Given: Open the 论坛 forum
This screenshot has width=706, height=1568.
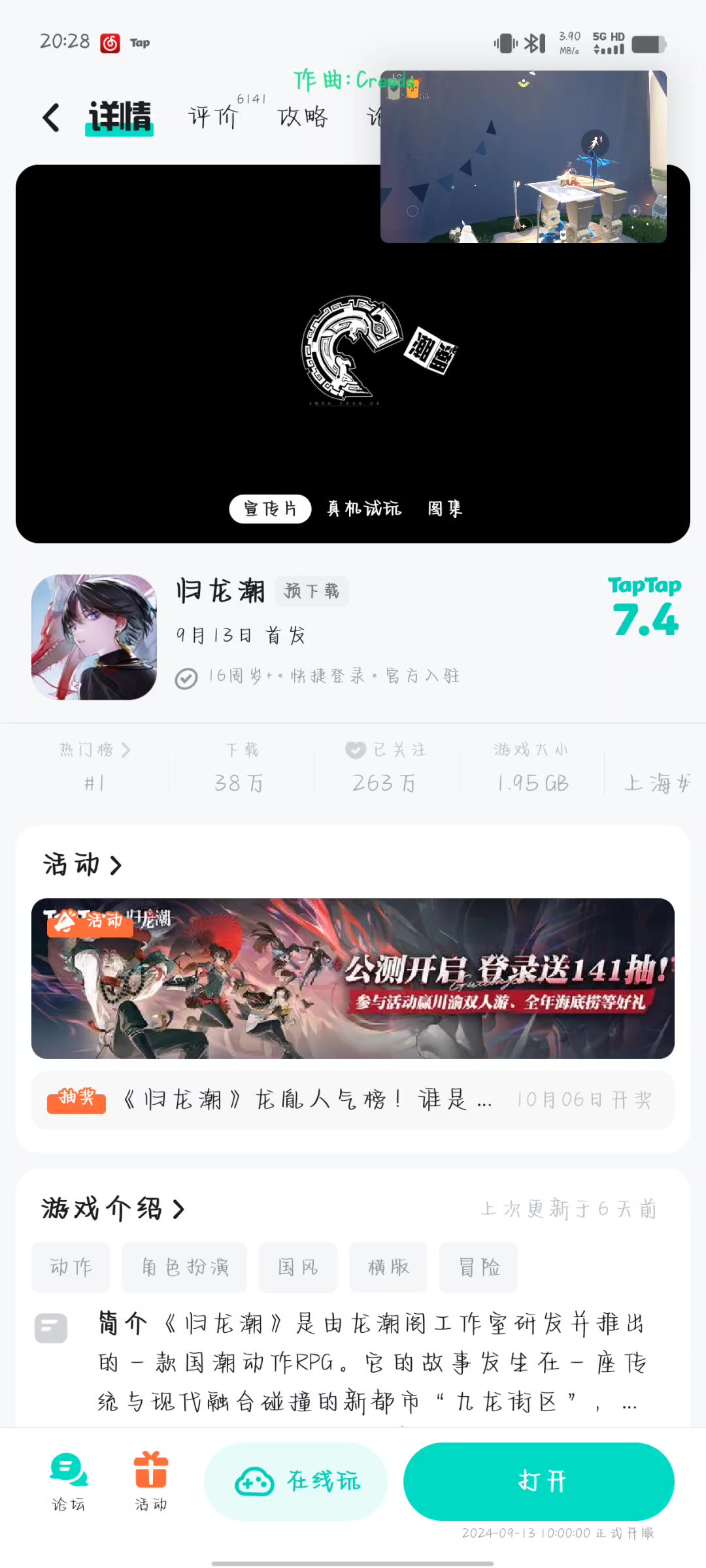Looking at the screenshot, I should (x=69, y=1480).
